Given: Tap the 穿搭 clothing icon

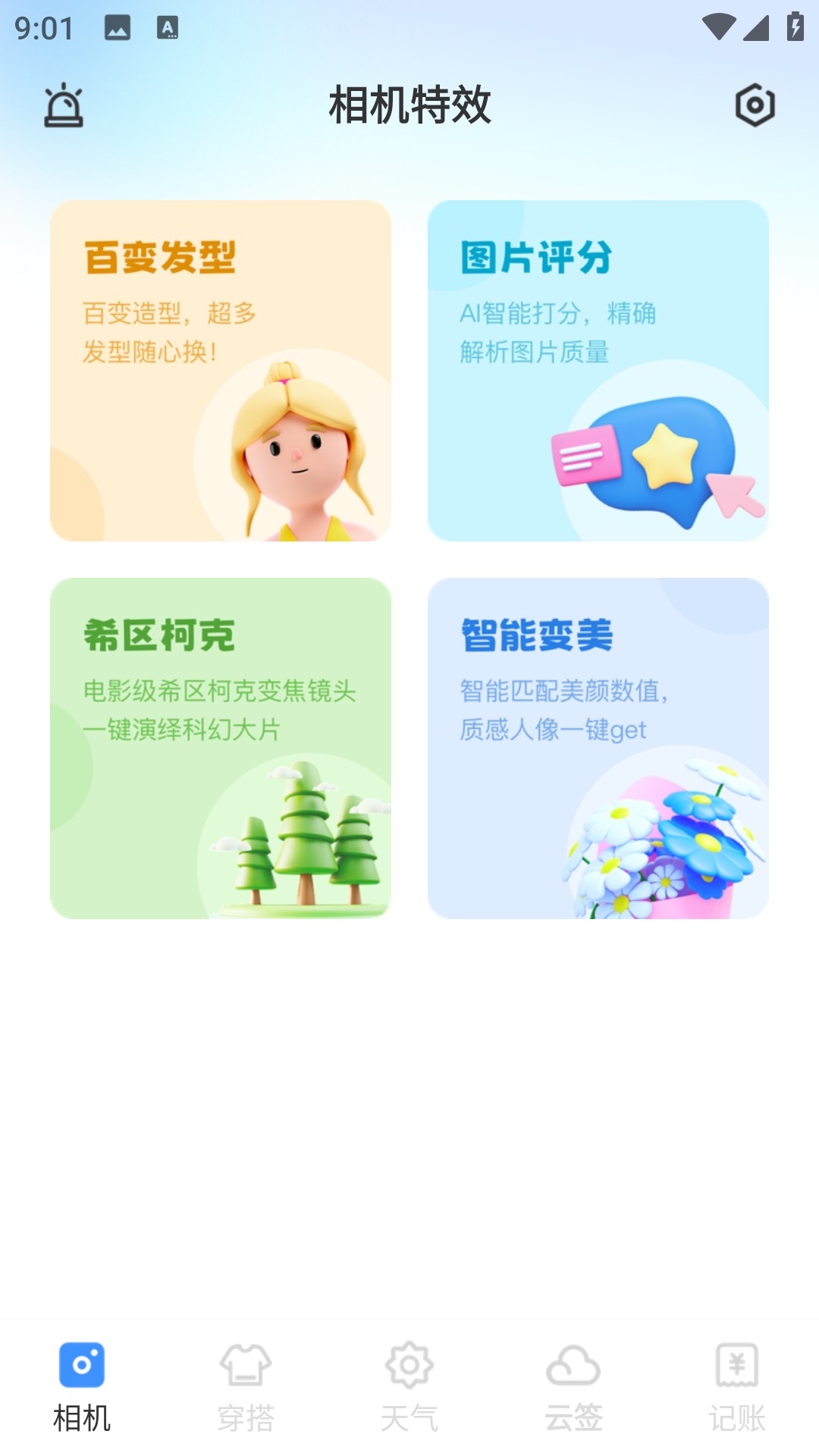Looking at the screenshot, I should pyautogui.click(x=246, y=1369).
